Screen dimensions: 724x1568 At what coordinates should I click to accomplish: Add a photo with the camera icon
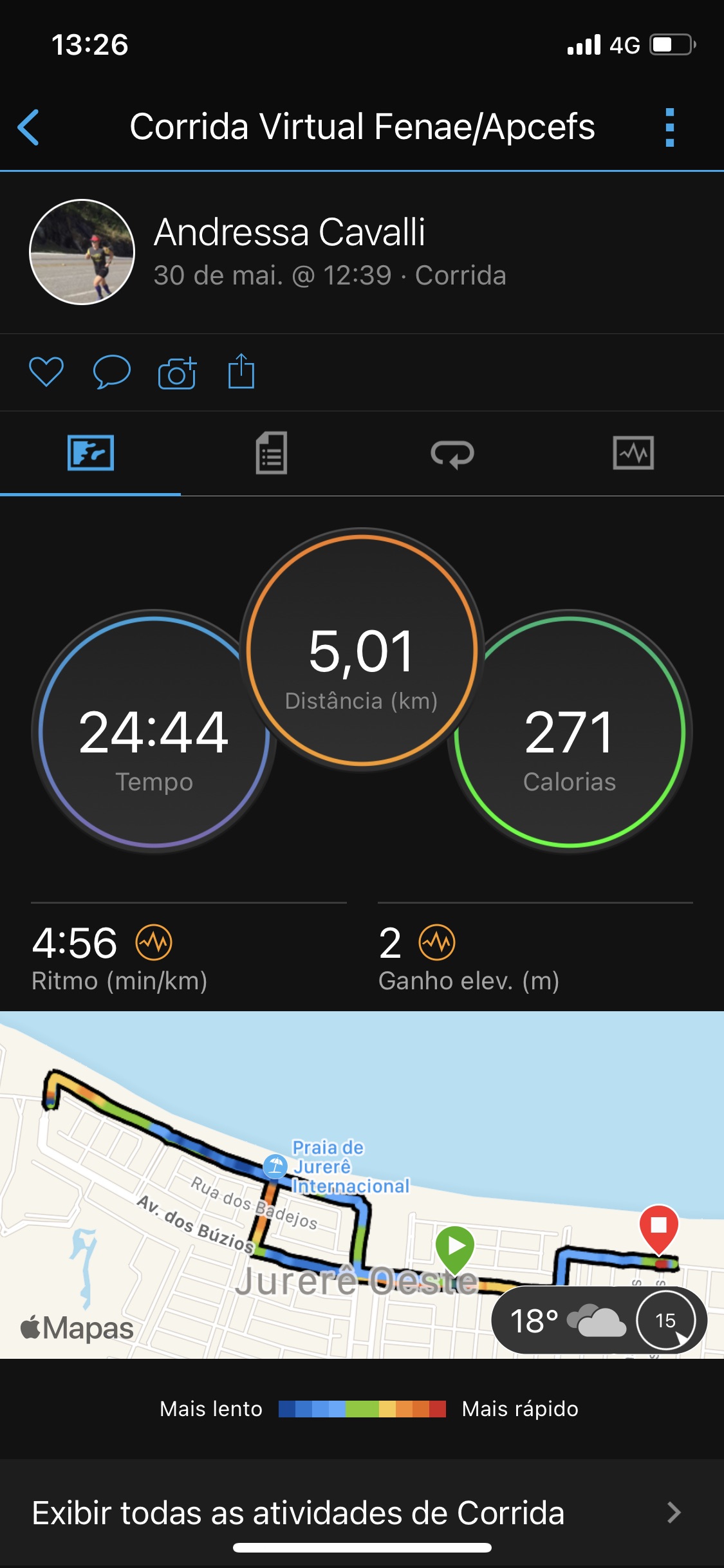click(177, 372)
